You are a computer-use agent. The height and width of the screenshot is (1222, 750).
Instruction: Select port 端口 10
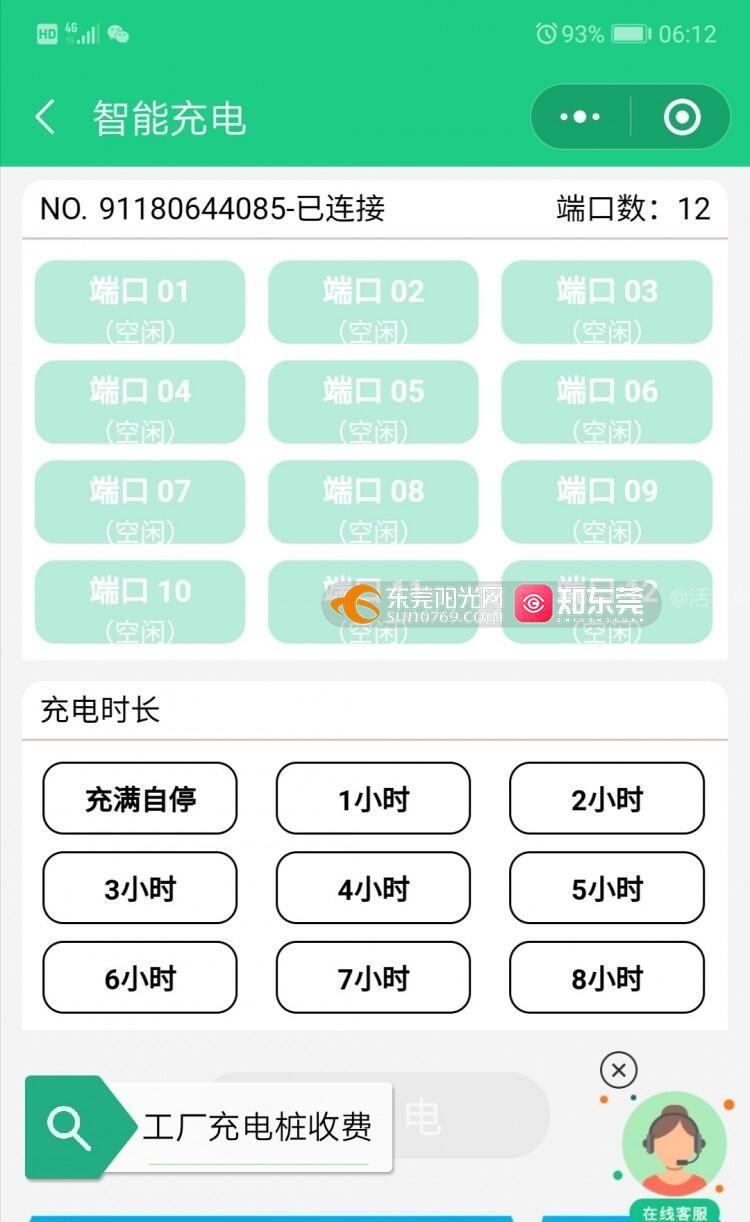pos(140,602)
